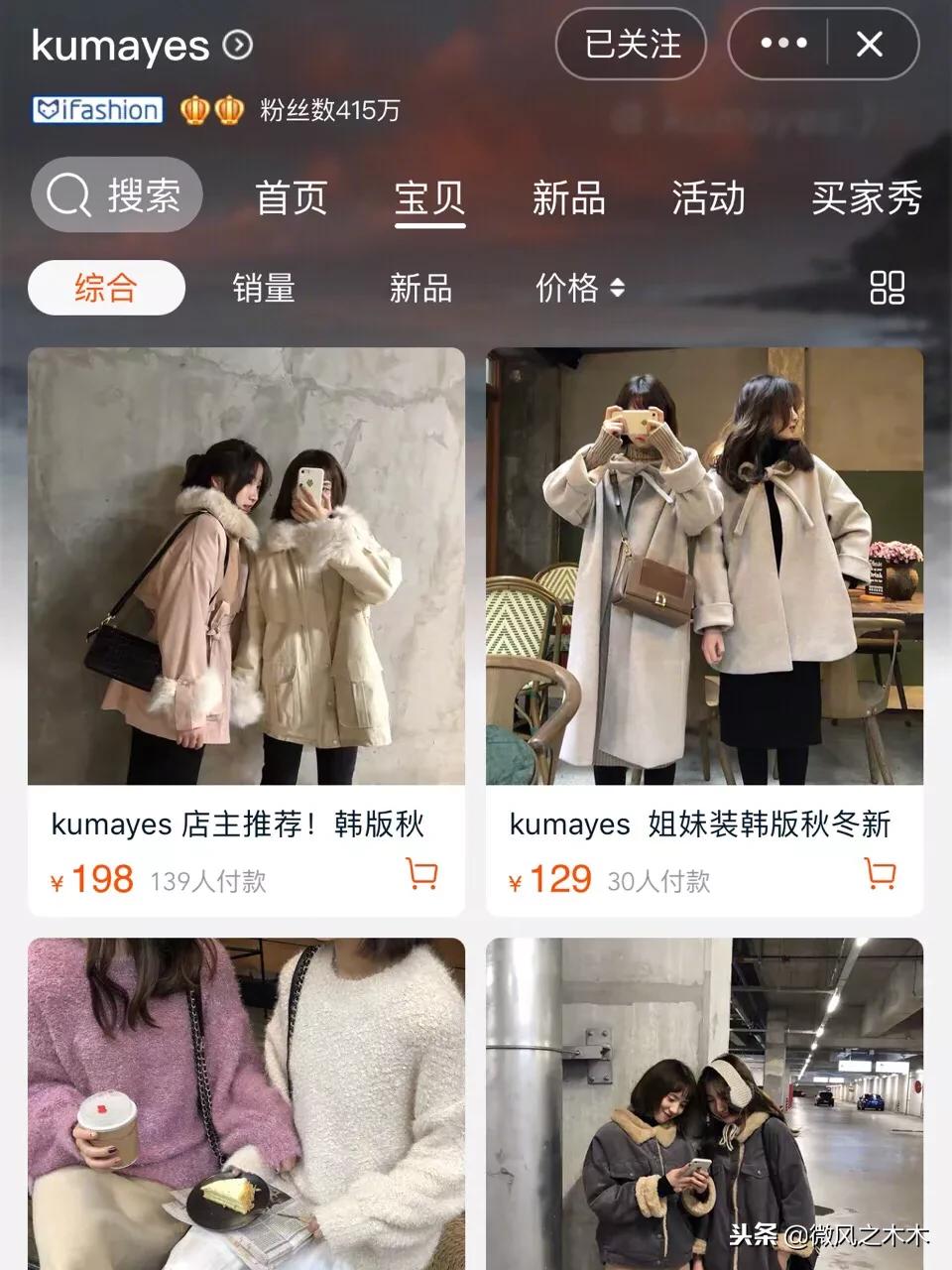Screen dimensions: 952x1270
Task: Open the 活动 activities page
Action: 709,198
